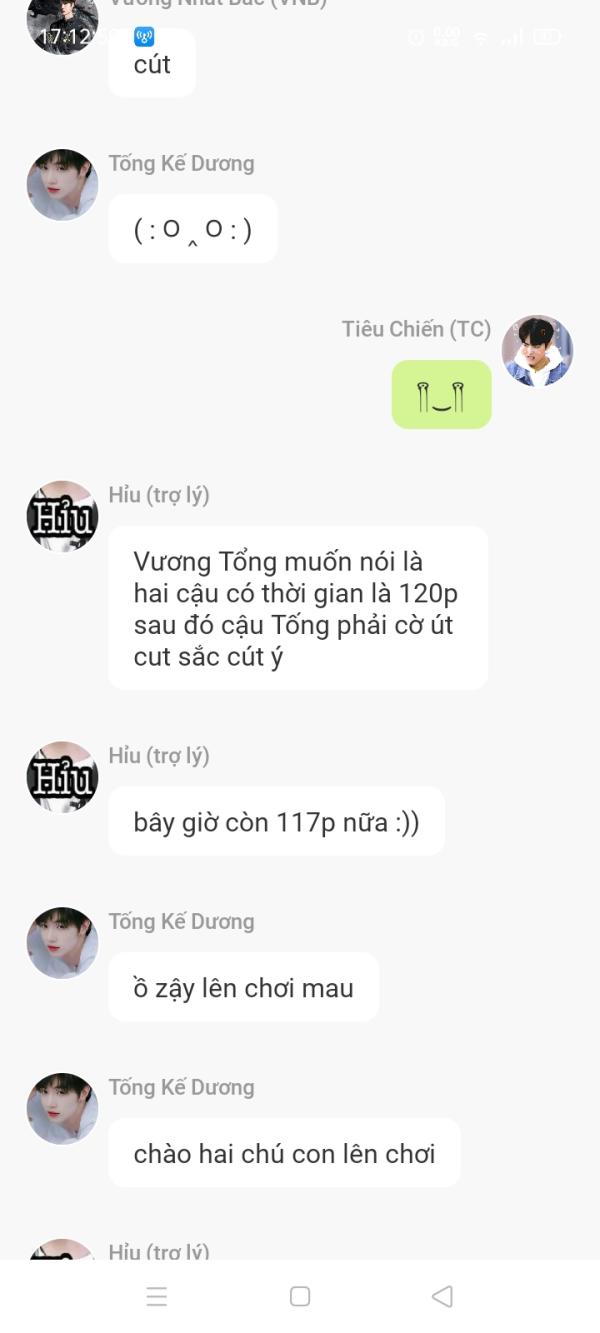Open Hỉu's avatar beside the 120p message

[x=62, y=516]
